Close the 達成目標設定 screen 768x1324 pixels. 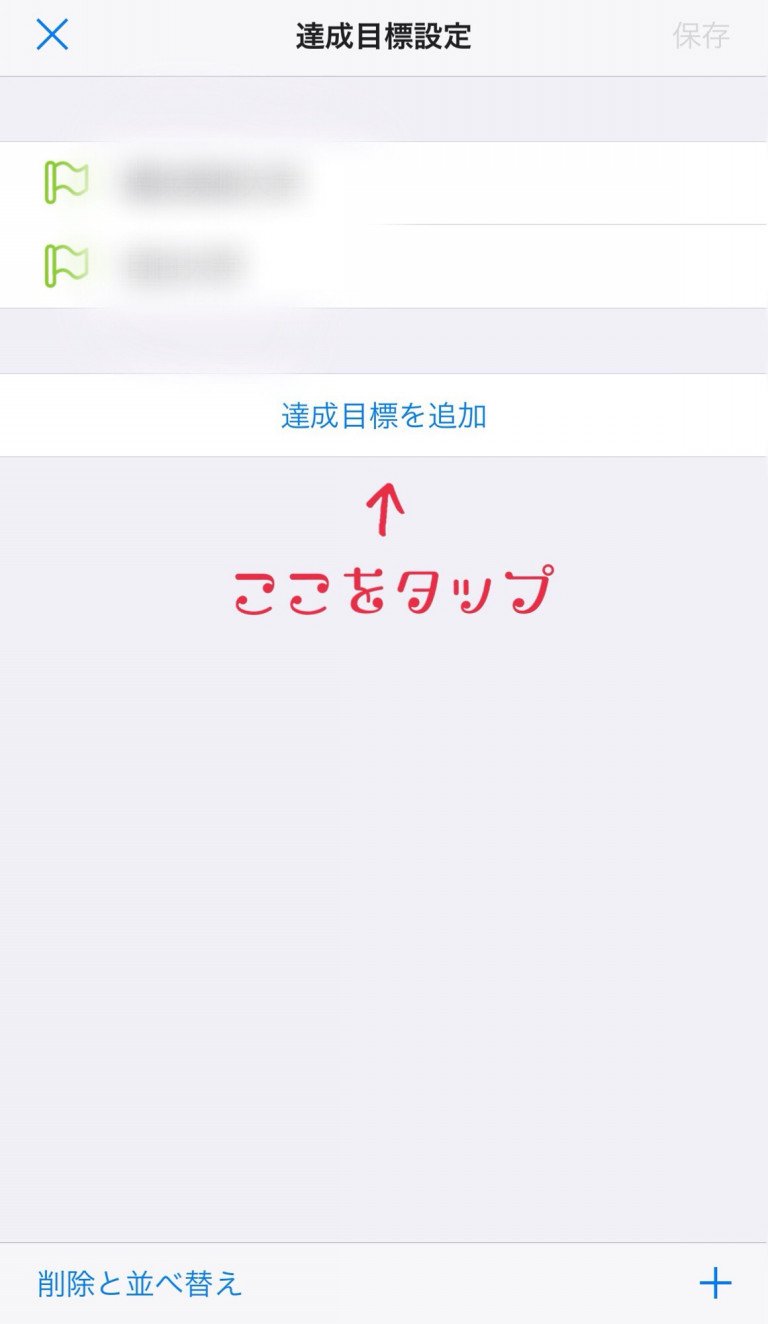pos(52,35)
